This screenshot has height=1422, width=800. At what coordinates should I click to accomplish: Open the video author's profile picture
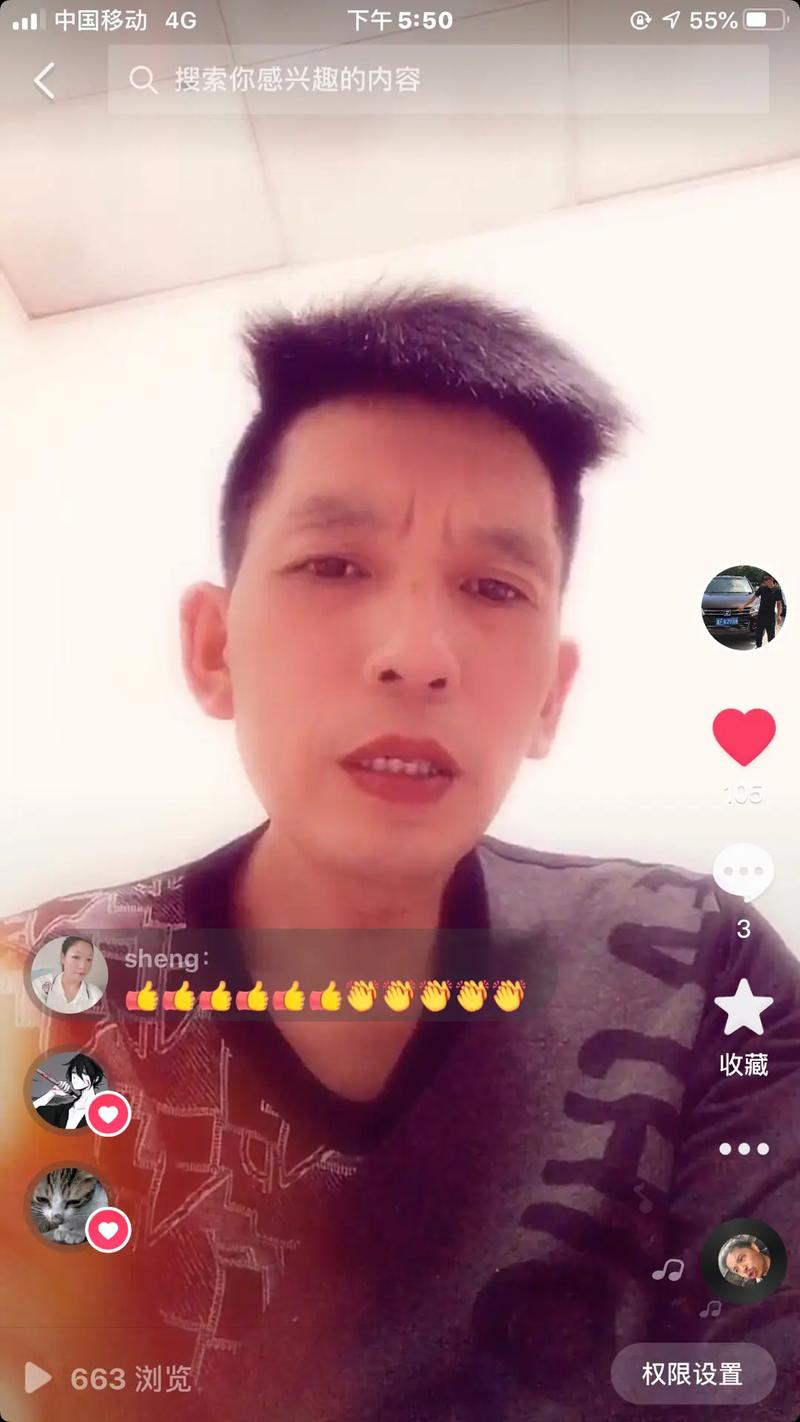coord(742,607)
